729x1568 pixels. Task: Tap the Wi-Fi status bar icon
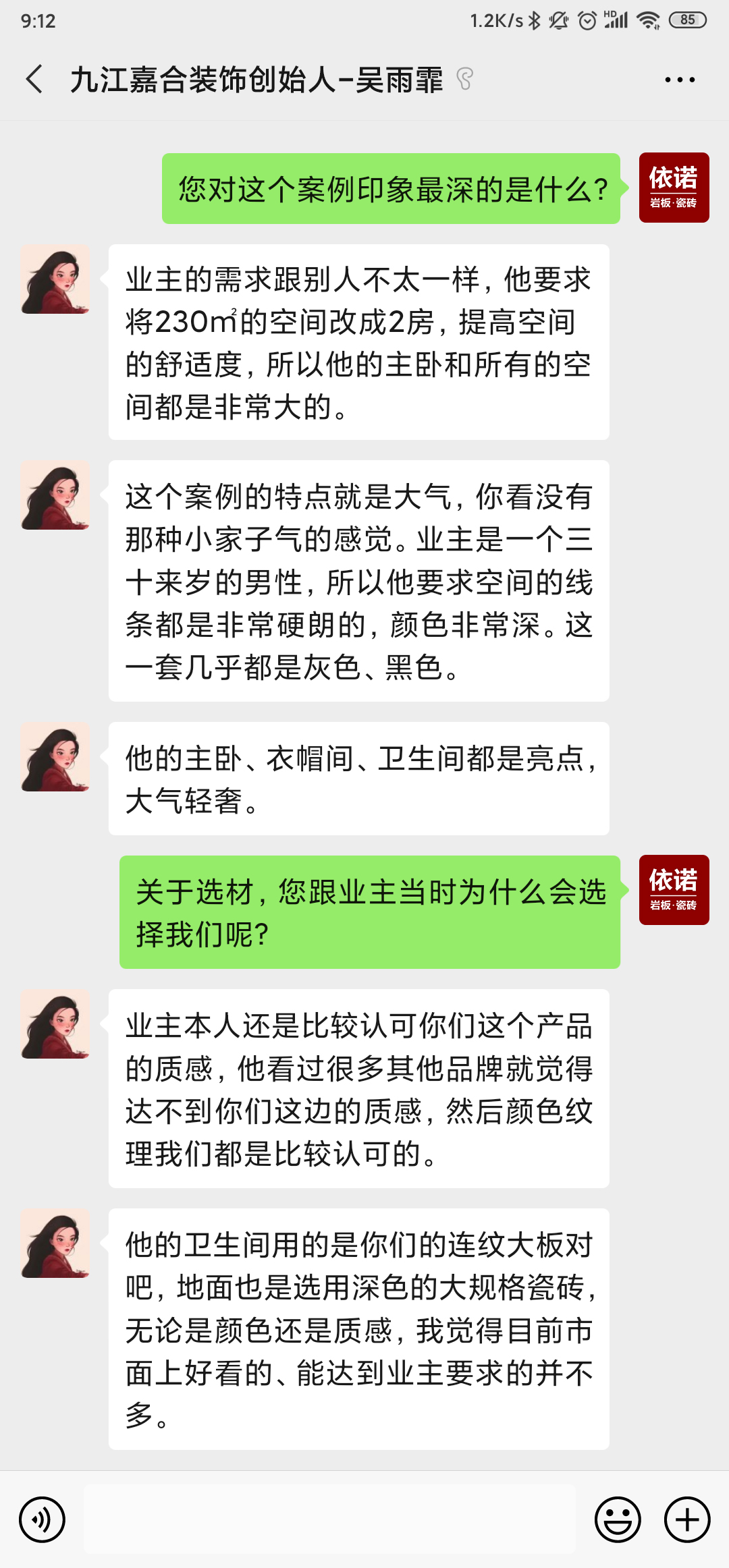pyautogui.click(x=647, y=22)
